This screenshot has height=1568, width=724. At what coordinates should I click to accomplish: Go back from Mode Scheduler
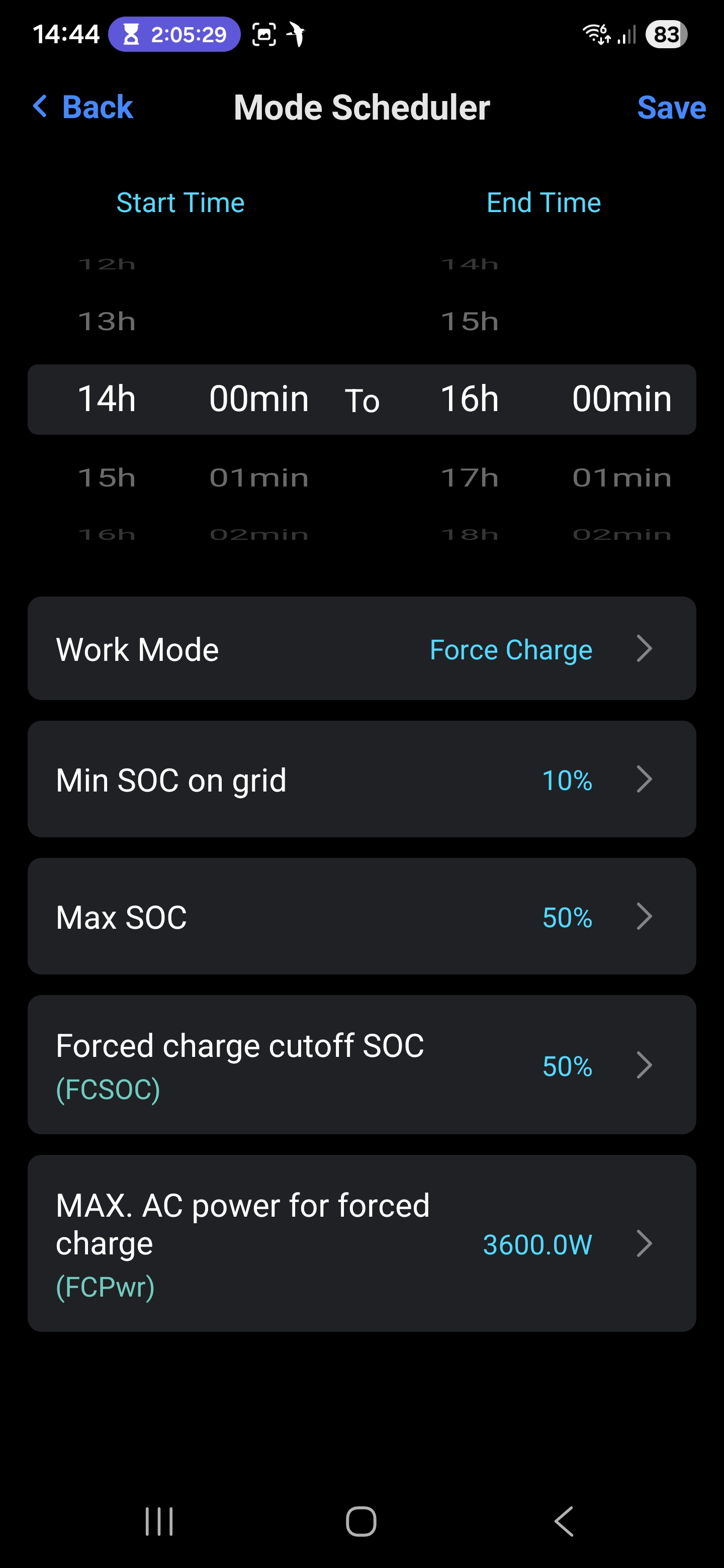[x=83, y=107]
